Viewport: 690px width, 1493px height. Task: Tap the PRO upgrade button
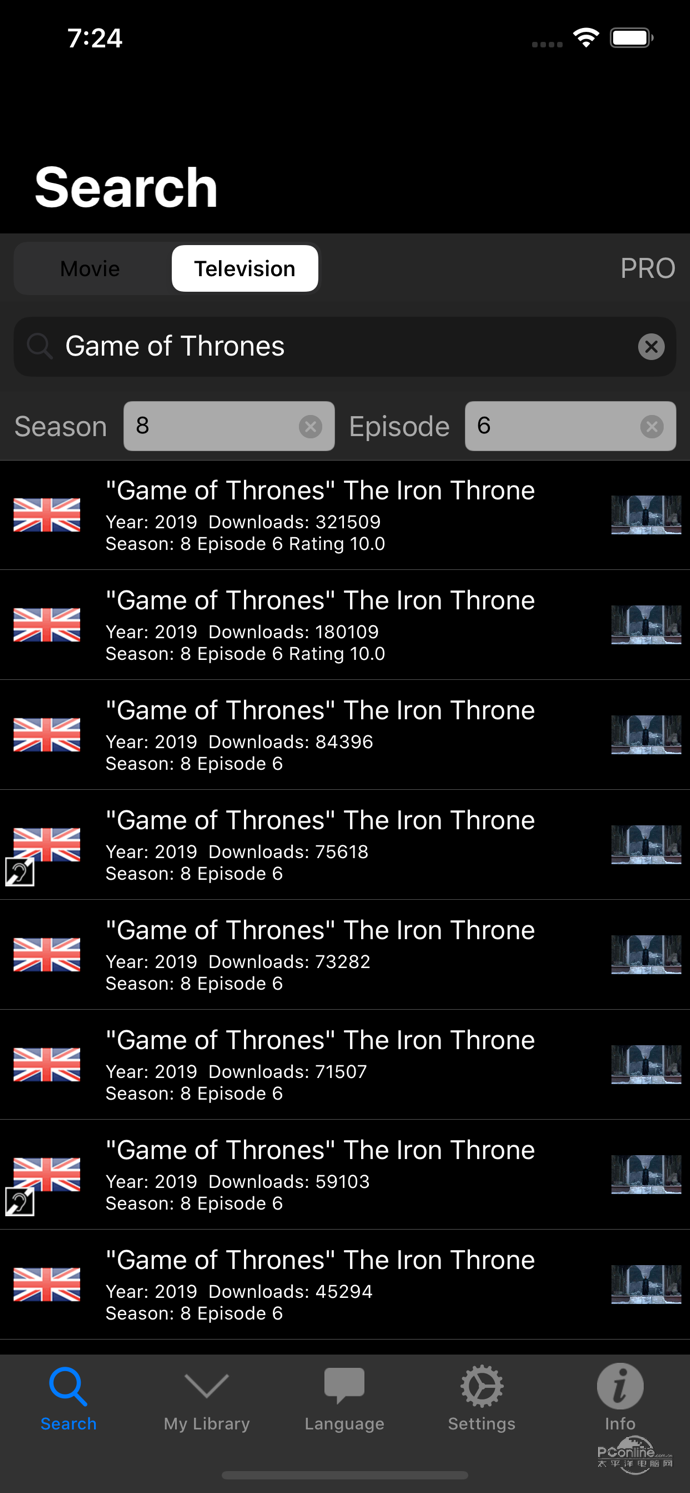pos(647,268)
